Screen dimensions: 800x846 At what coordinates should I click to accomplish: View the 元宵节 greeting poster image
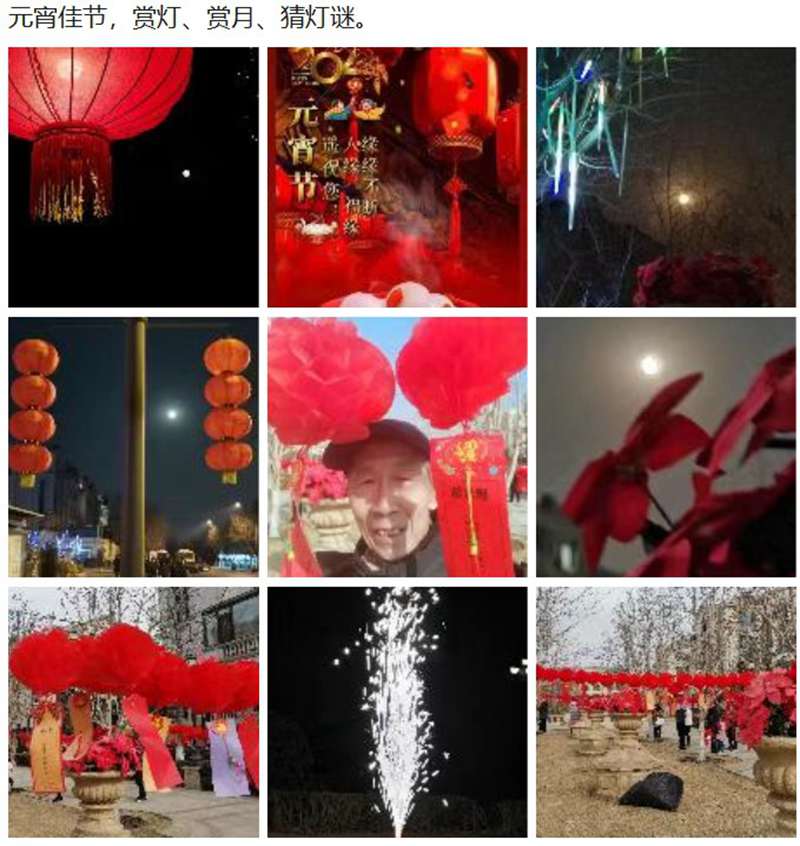pos(397,177)
